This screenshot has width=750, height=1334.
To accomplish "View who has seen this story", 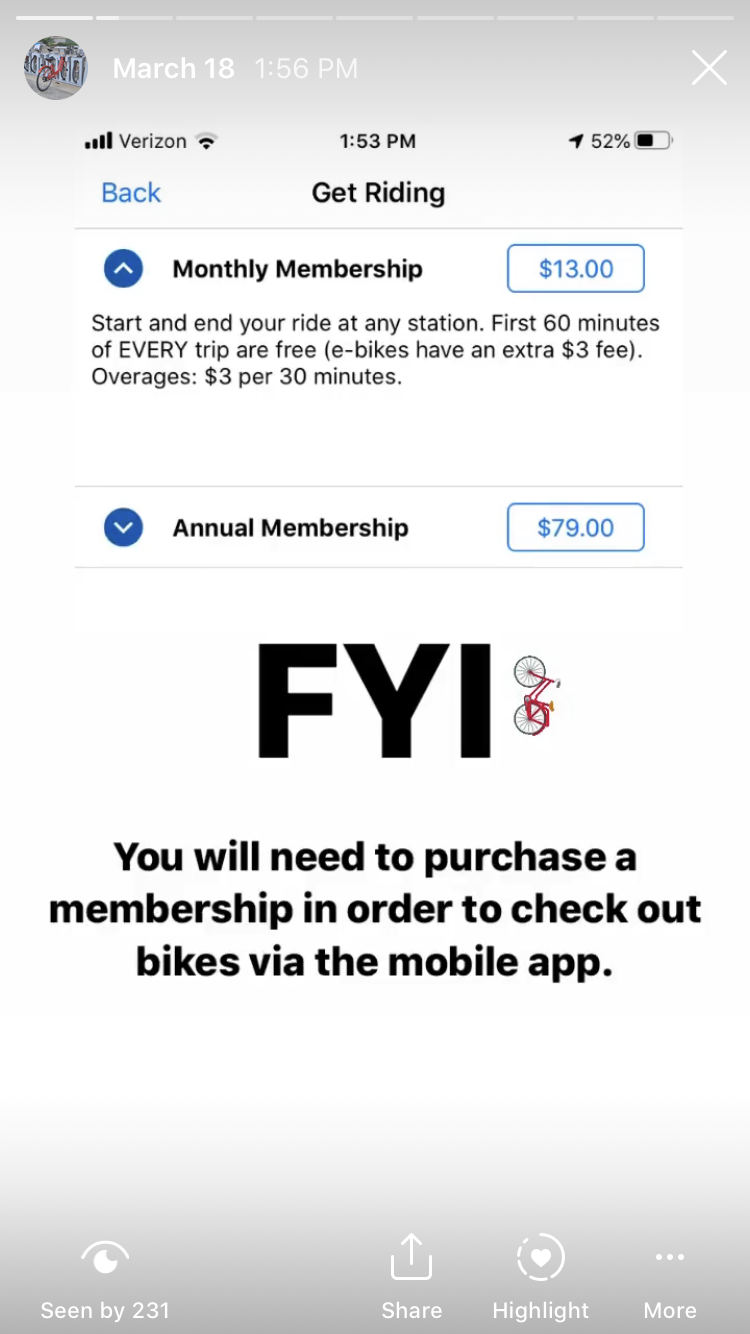I will [x=105, y=1276].
